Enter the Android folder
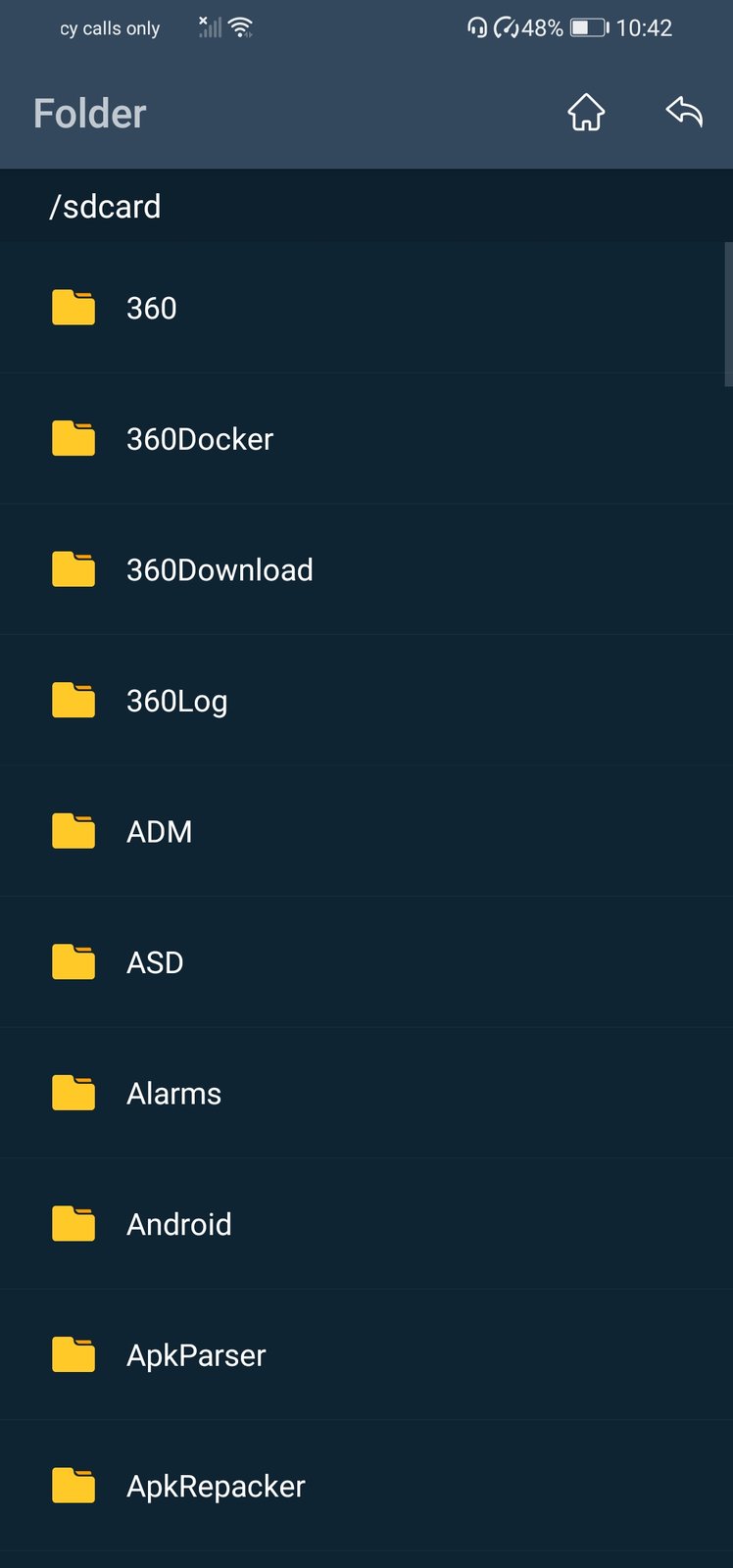The height and width of the screenshot is (1568, 733). pos(178,1224)
